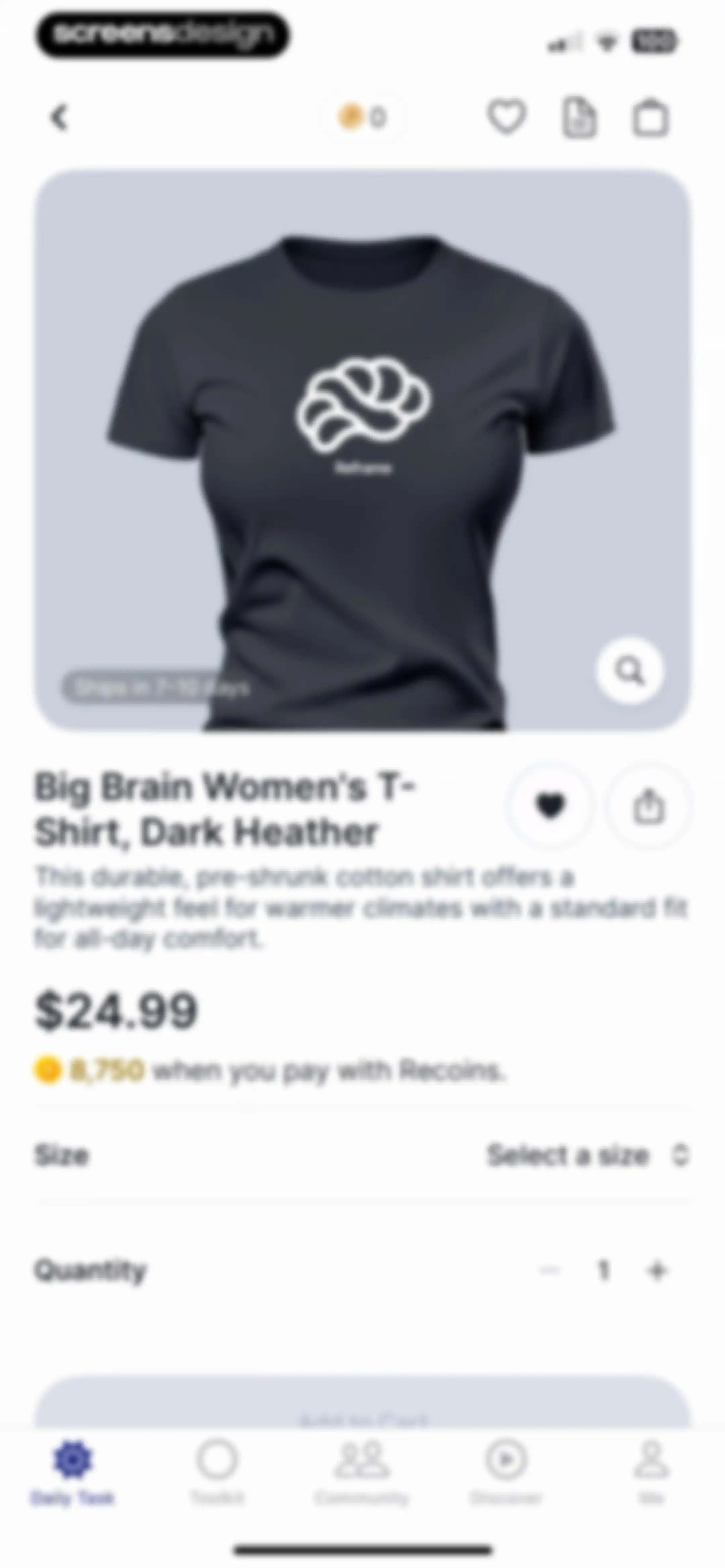725x1568 pixels.
Task: Increase quantity with the plus button
Action: coord(657,1270)
